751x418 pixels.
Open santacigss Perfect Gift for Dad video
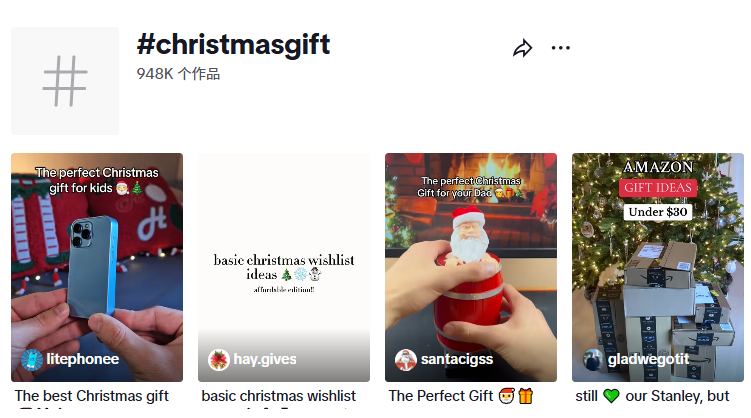click(x=470, y=267)
